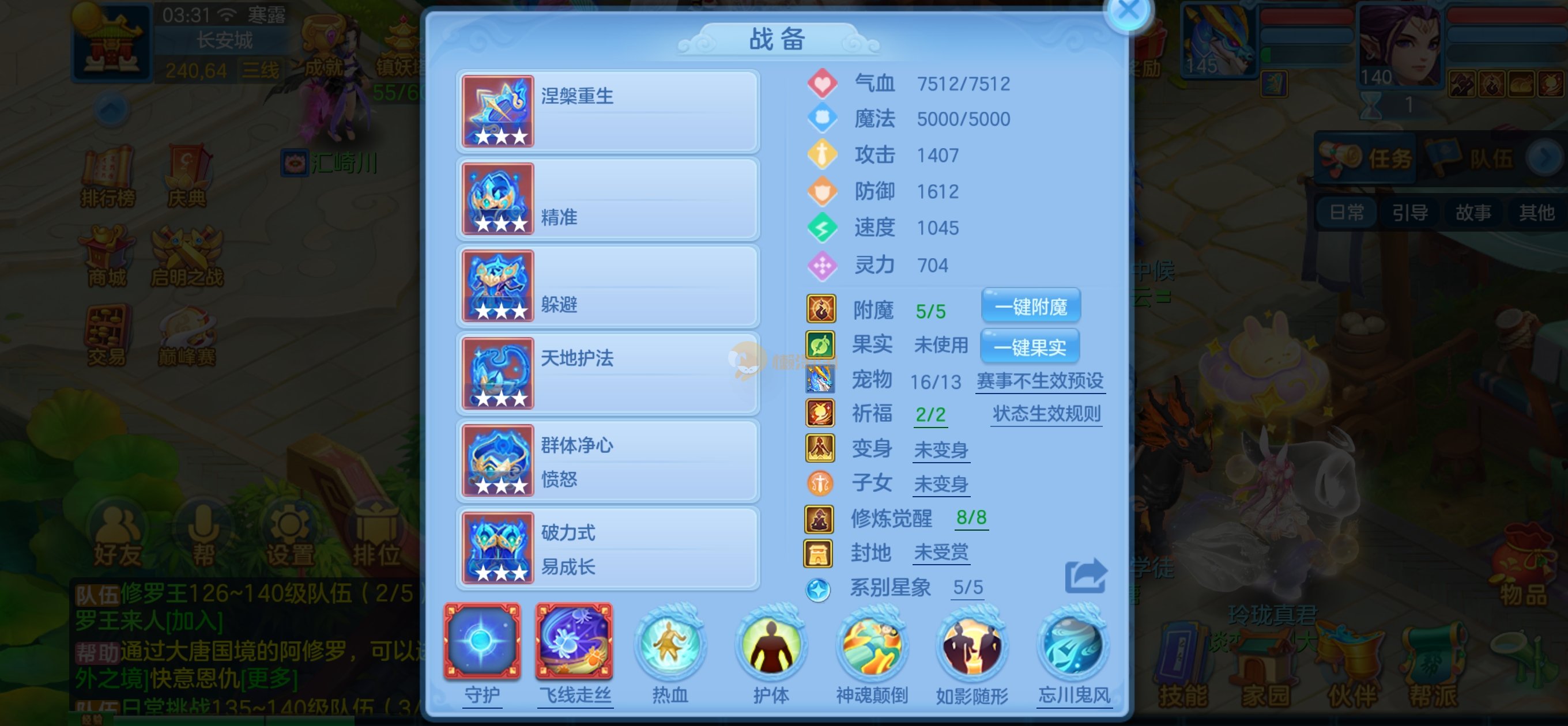Select the 忘川鬼风 skill icon
Screen dimensions: 1568x726
[x=1074, y=645]
